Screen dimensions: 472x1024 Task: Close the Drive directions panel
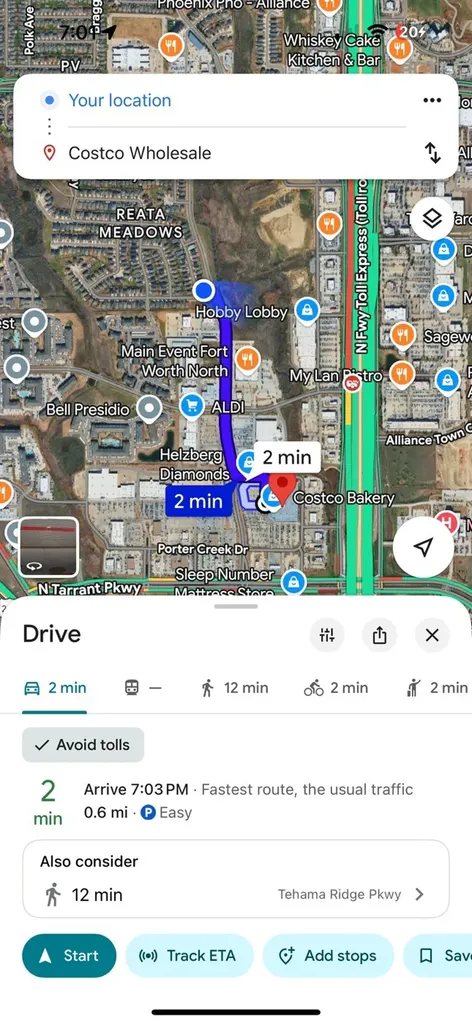(432, 635)
